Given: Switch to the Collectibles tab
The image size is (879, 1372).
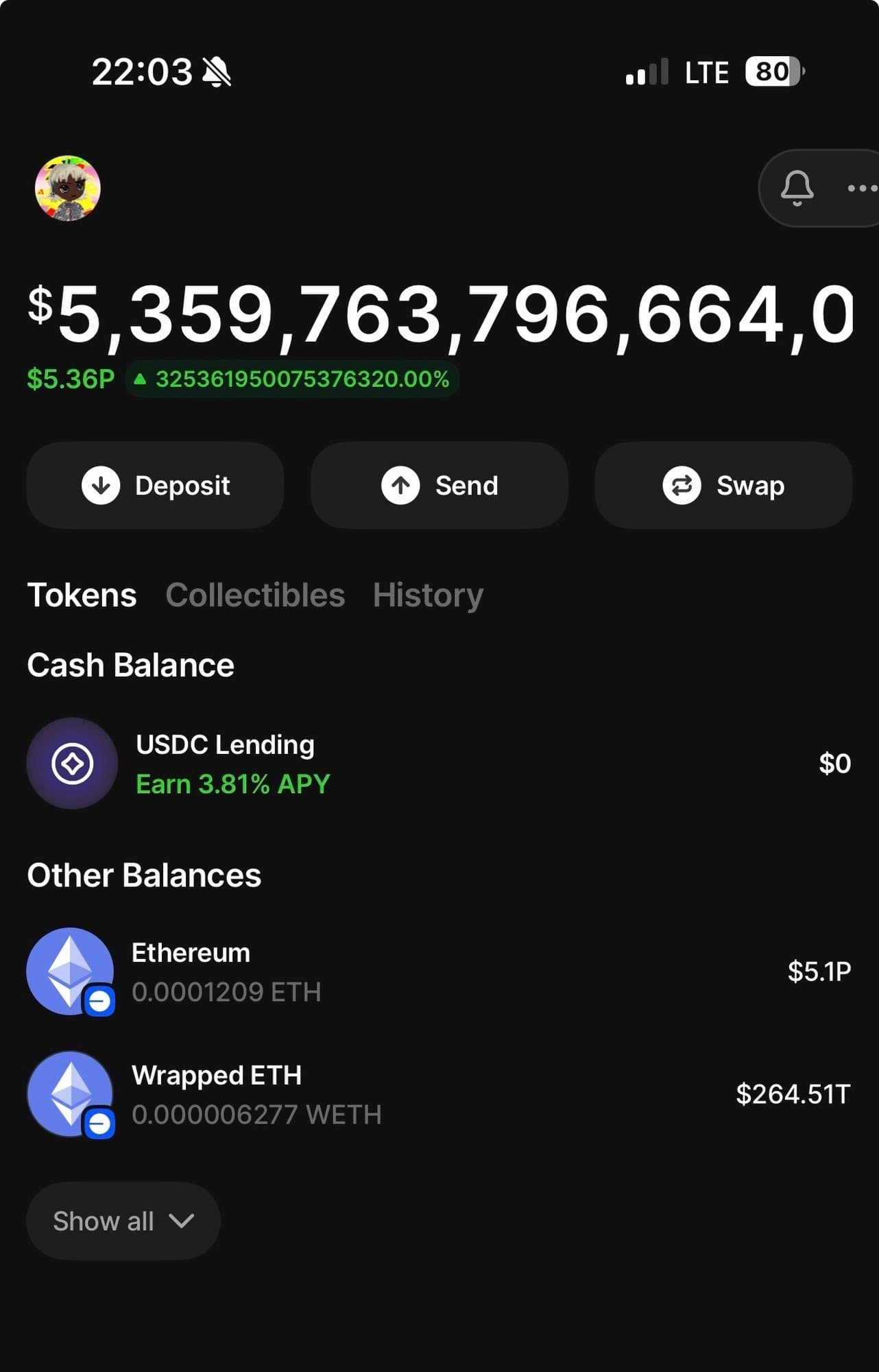Looking at the screenshot, I should (255, 595).
